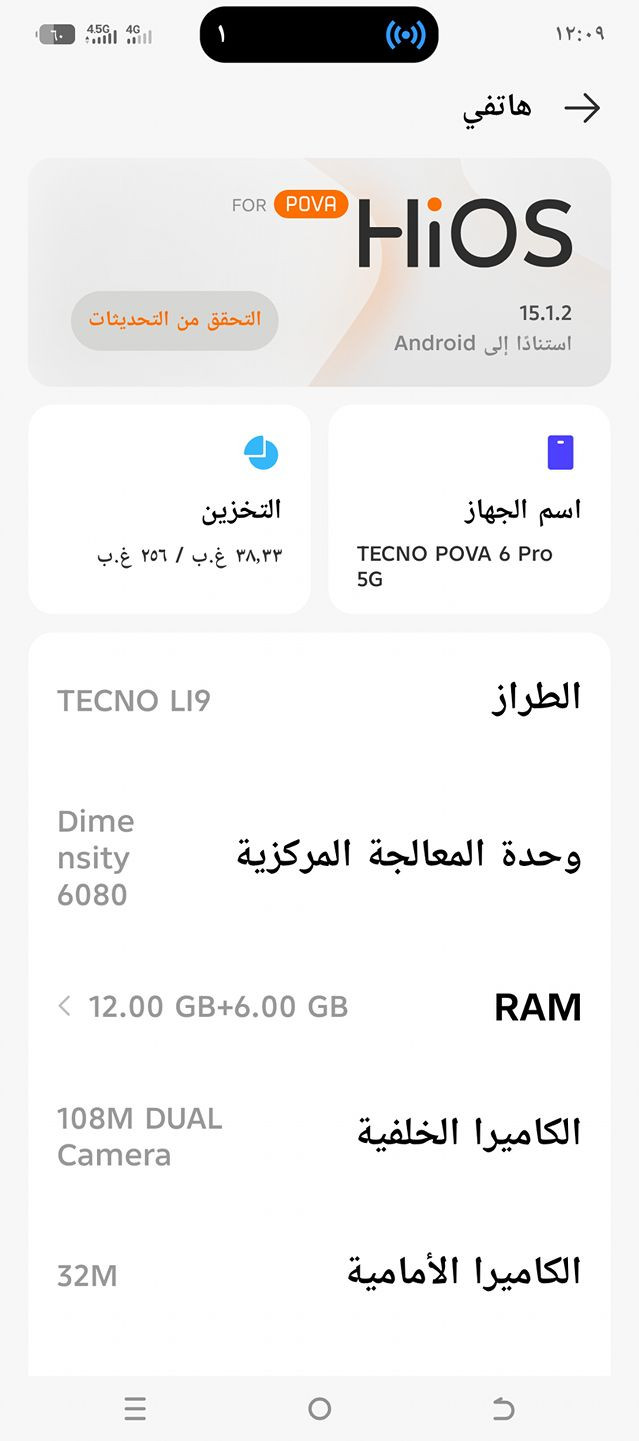639x1441 pixels.
Task: Go back using the arrow beside هاتفي
Action: coord(582,109)
